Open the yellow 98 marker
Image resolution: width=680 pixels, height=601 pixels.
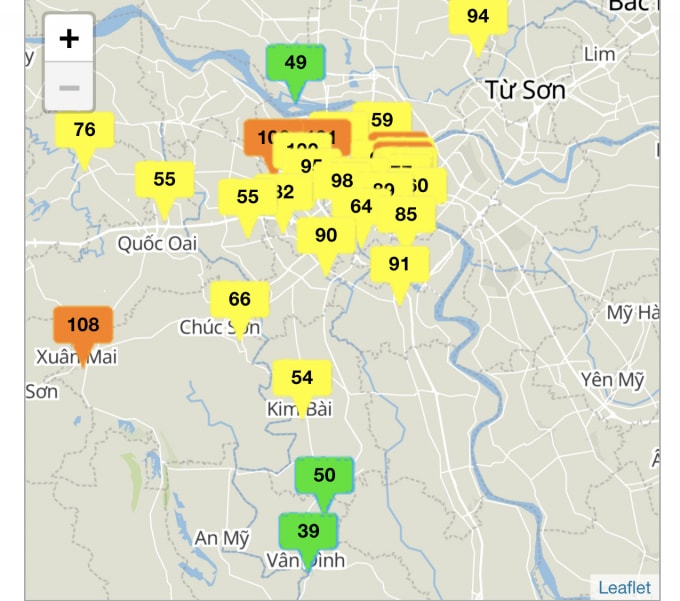pyautogui.click(x=342, y=181)
